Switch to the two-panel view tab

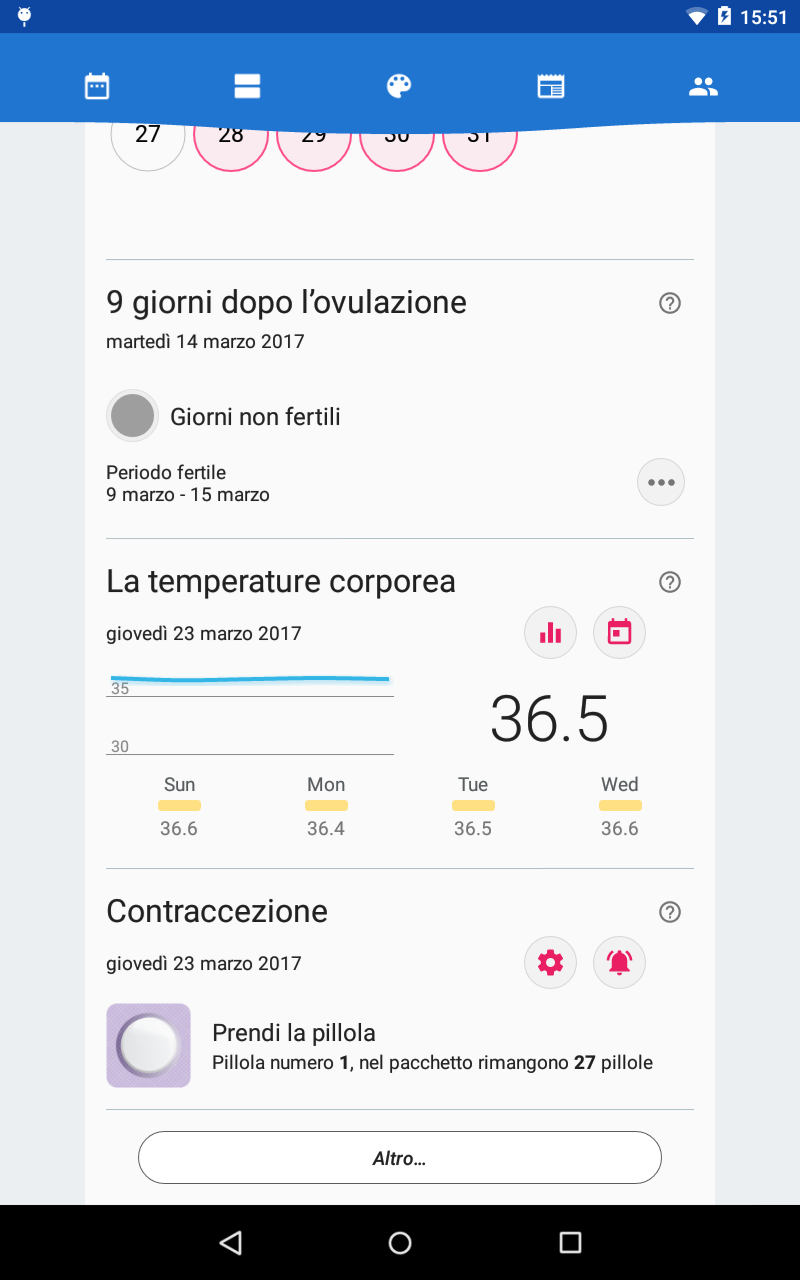[x=247, y=86]
